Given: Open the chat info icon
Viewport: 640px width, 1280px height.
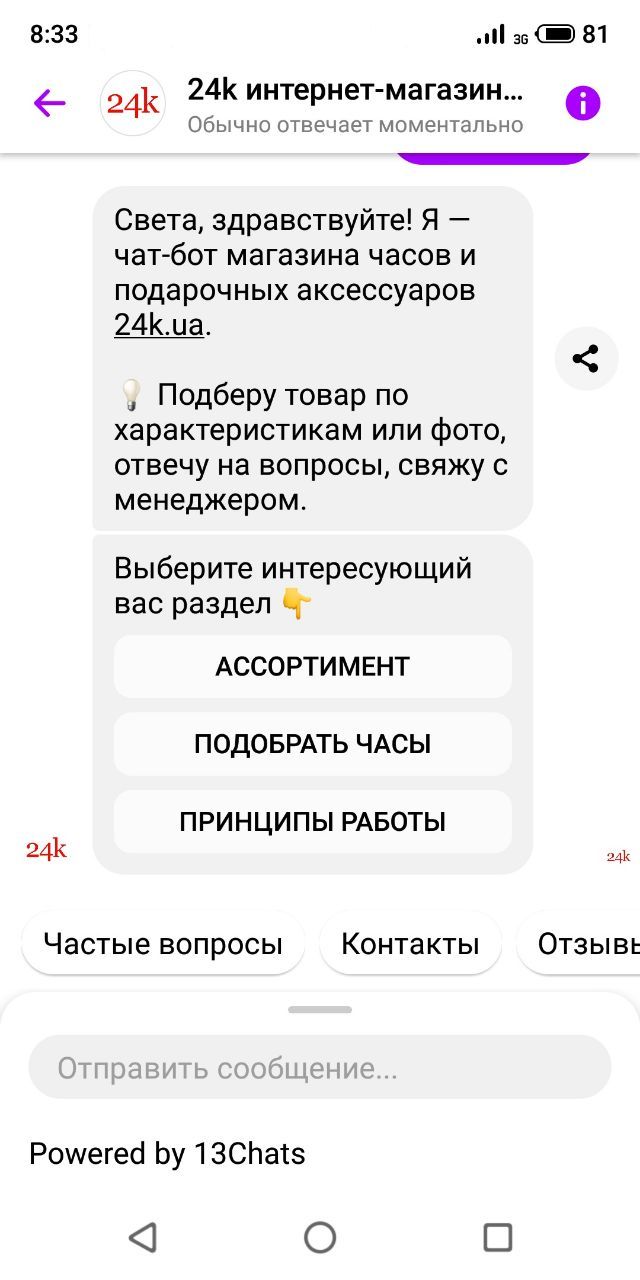Looking at the screenshot, I should pyautogui.click(x=583, y=103).
